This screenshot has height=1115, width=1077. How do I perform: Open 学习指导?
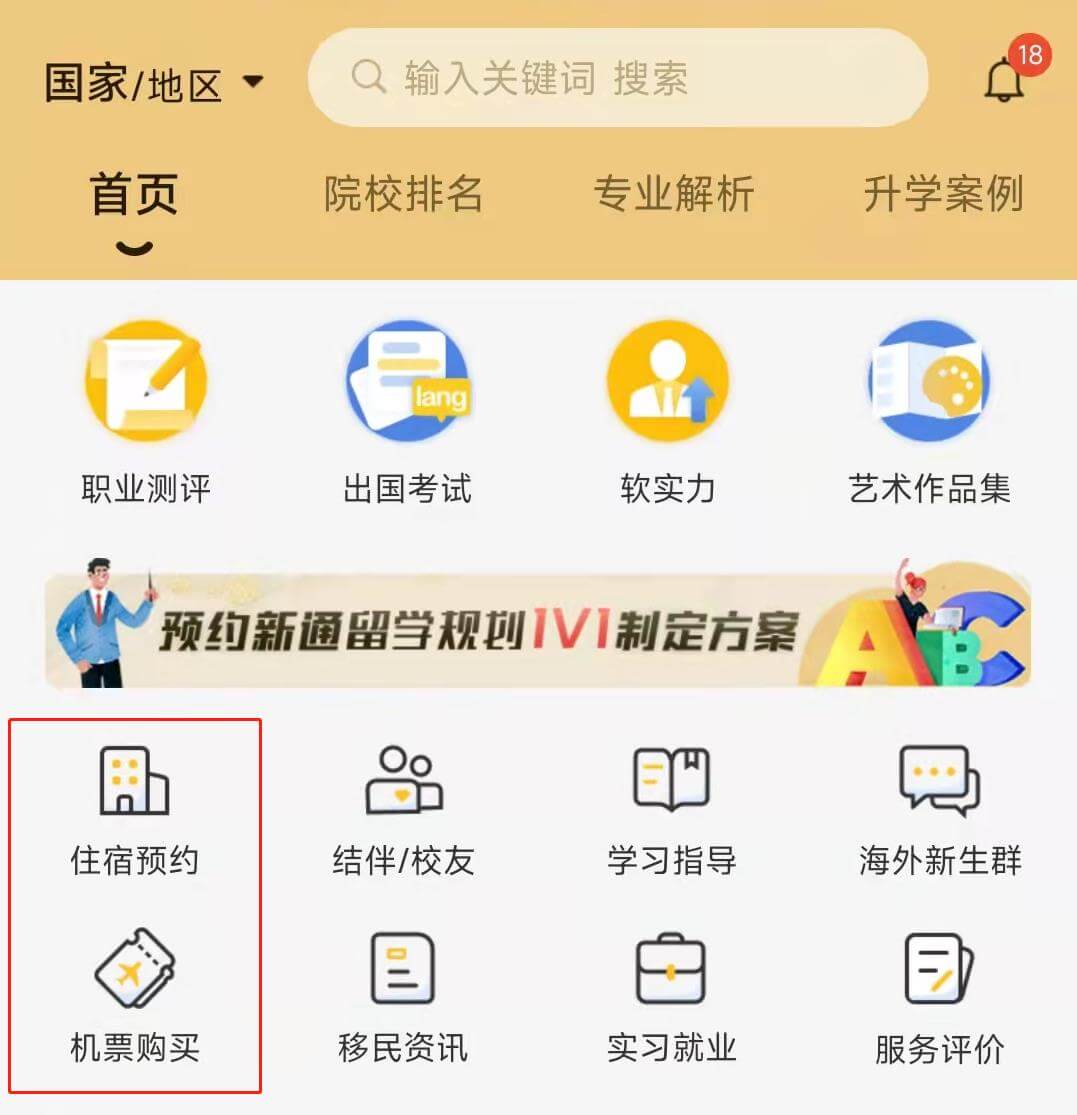[671, 810]
